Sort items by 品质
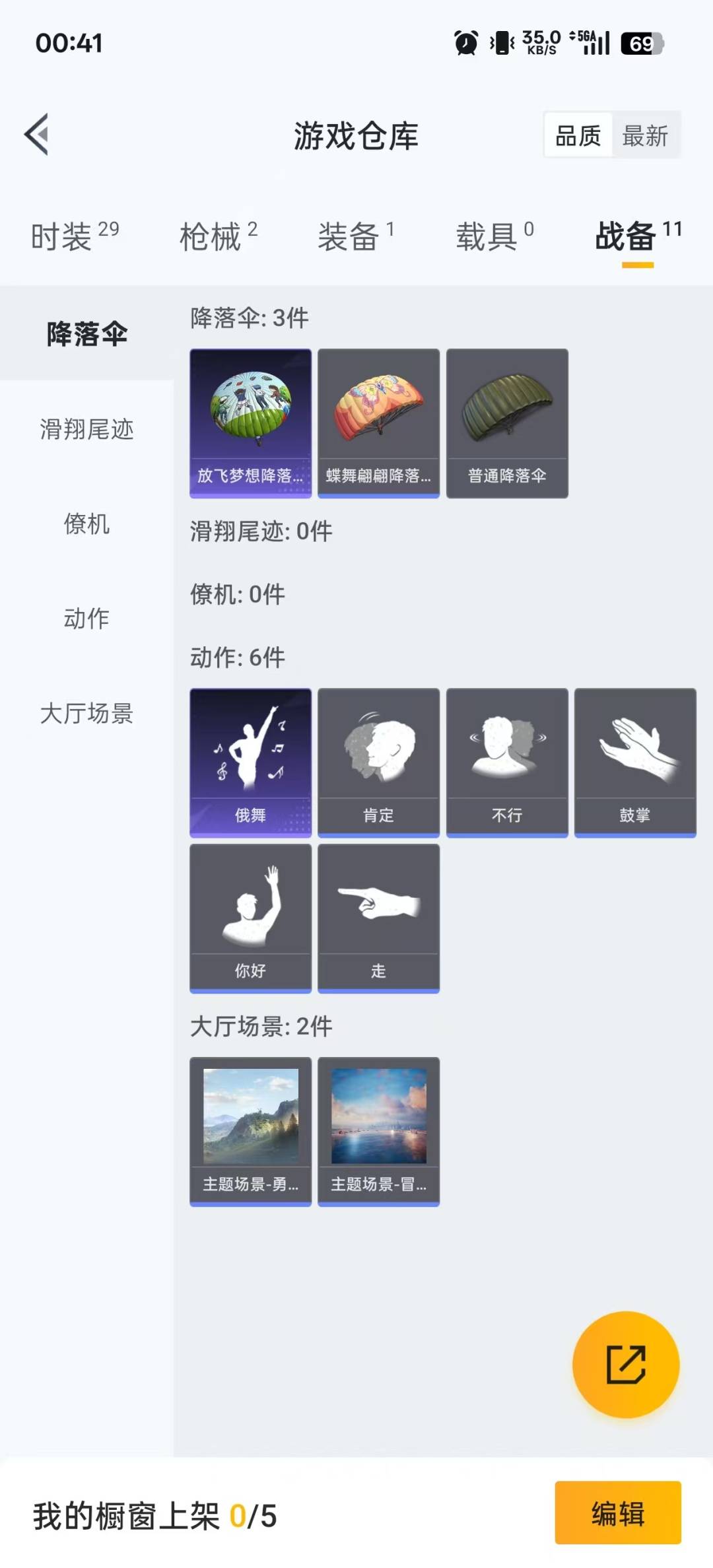 point(578,136)
